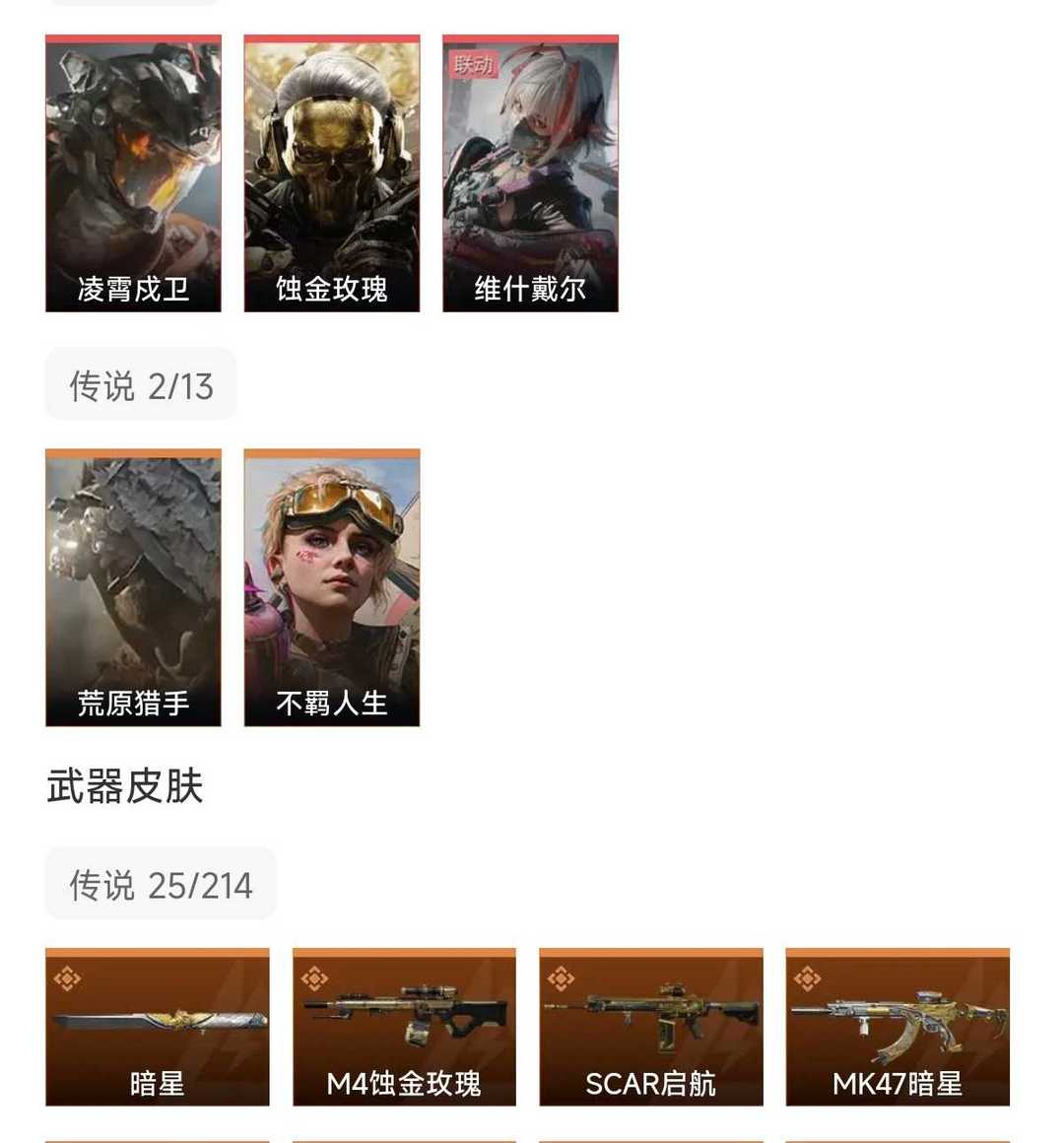Open the 荒原猎手 legendary skin card
The height and width of the screenshot is (1143, 1064).
coord(133,587)
